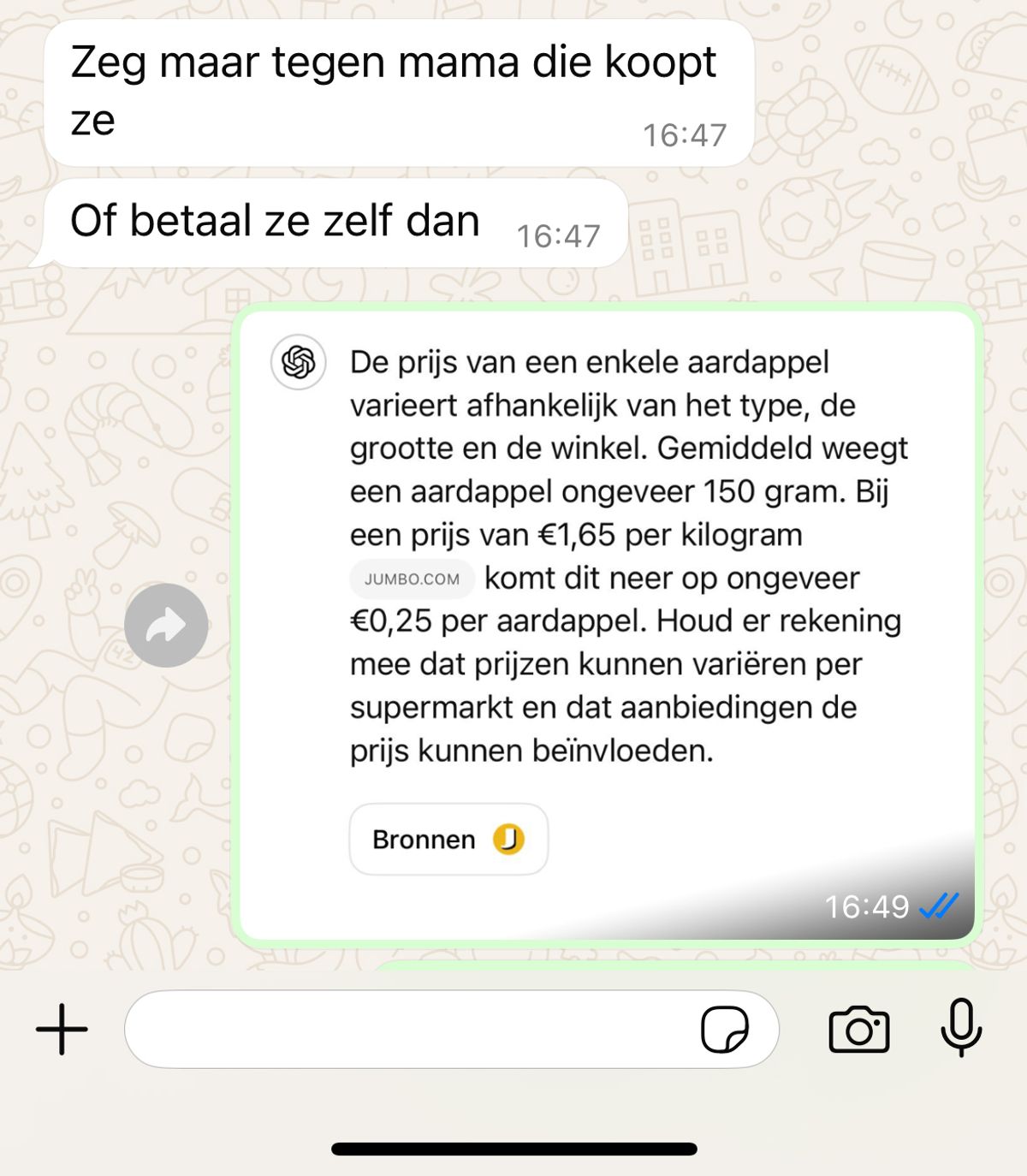Screen dimensions: 1027x1176
Task: Open the sticker picker
Action: coord(724,1029)
